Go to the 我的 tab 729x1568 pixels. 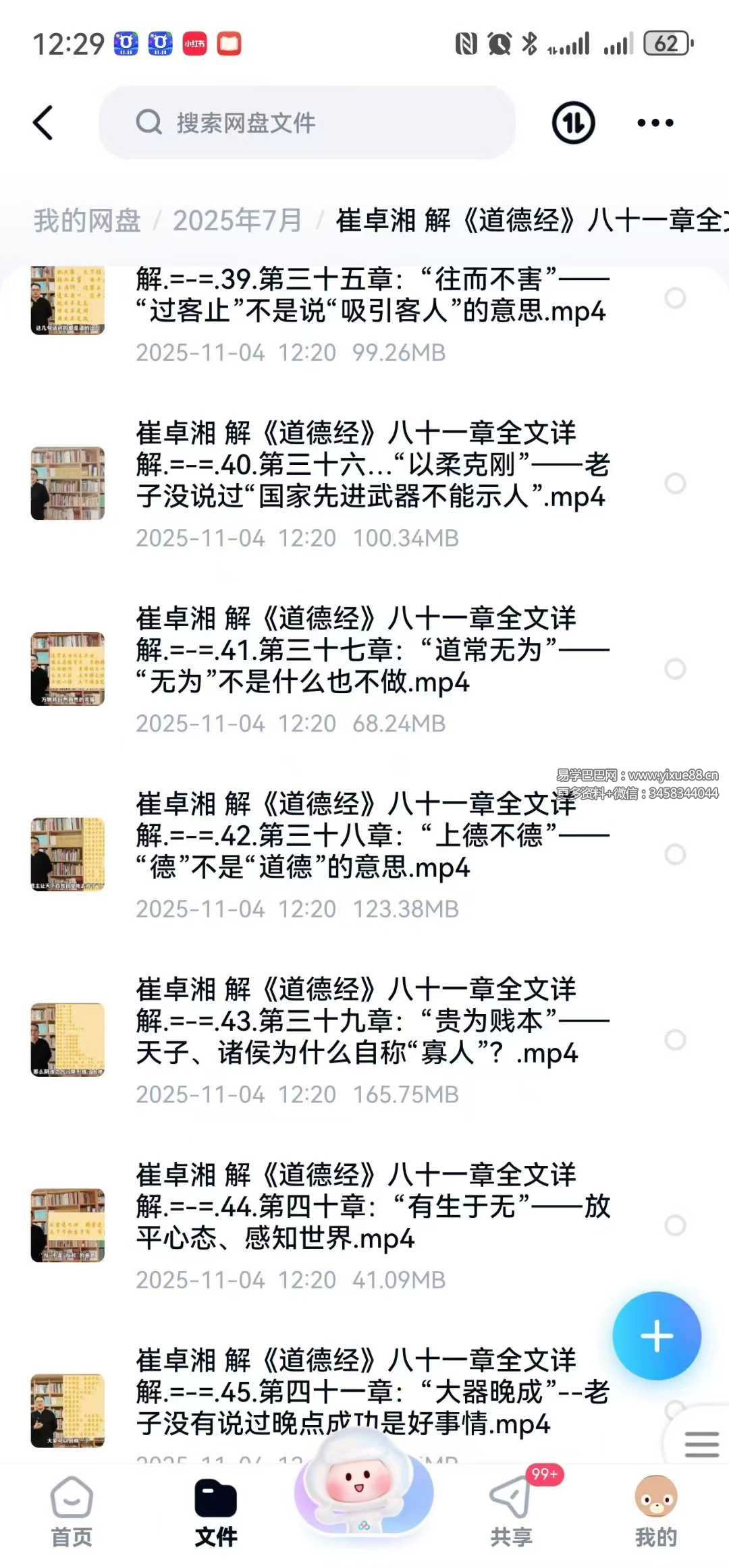(655, 1510)
